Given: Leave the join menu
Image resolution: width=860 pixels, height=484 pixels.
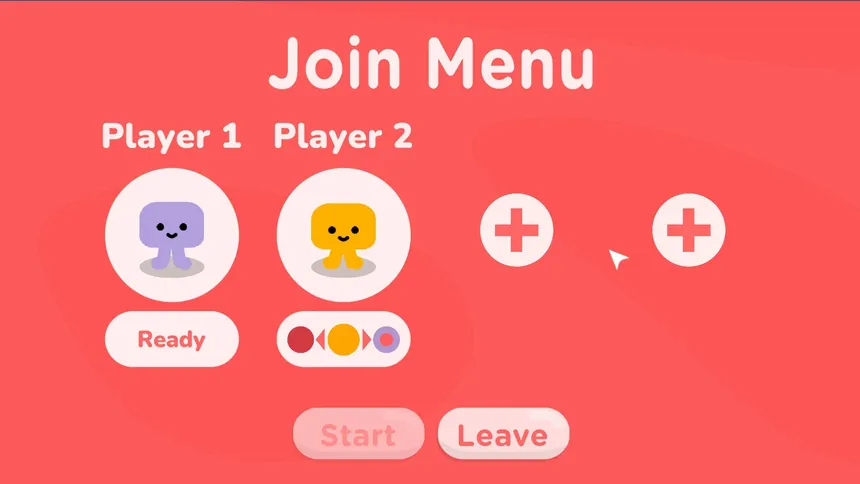Looking at the screenshot, I should pyautogui.click(x=503, y=435).
